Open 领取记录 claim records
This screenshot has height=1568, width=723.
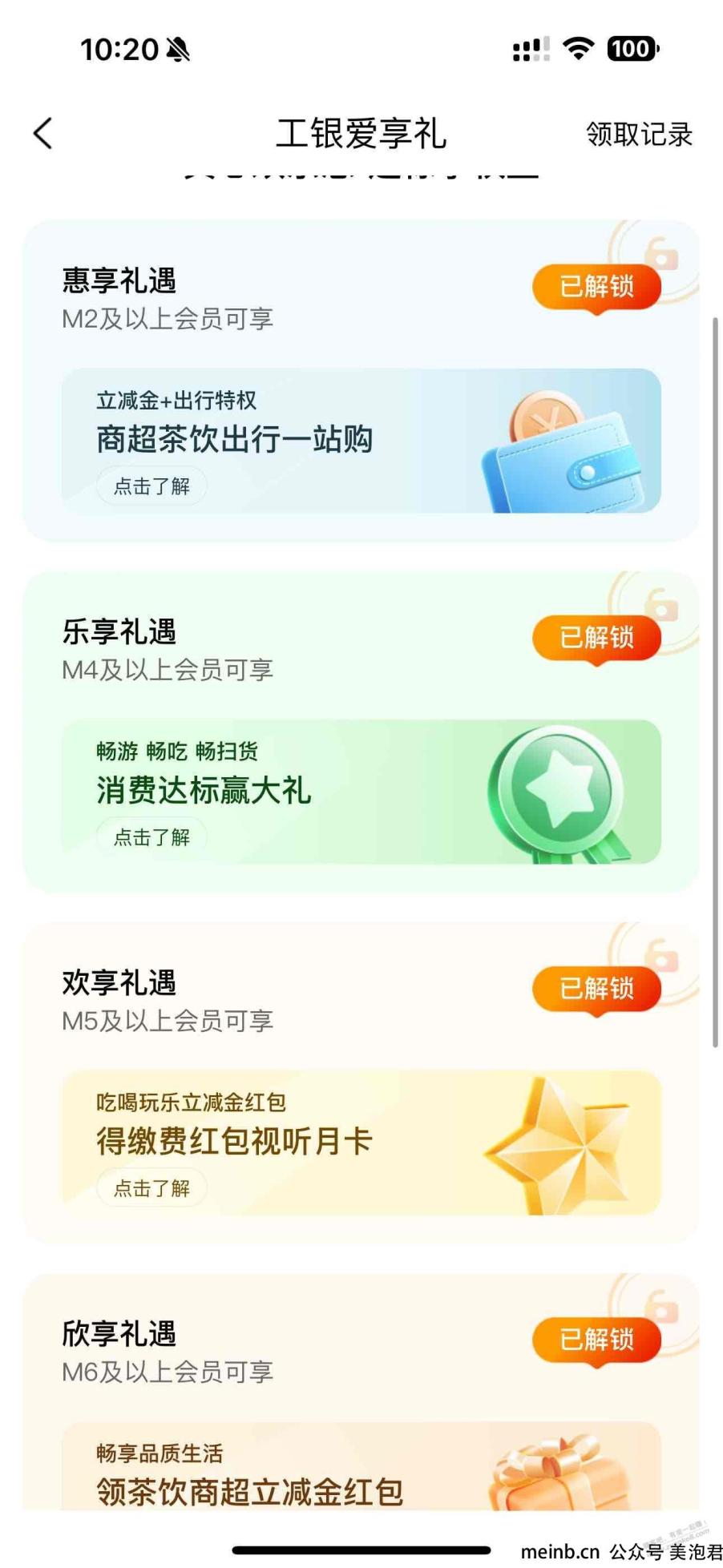coord(639,135)
